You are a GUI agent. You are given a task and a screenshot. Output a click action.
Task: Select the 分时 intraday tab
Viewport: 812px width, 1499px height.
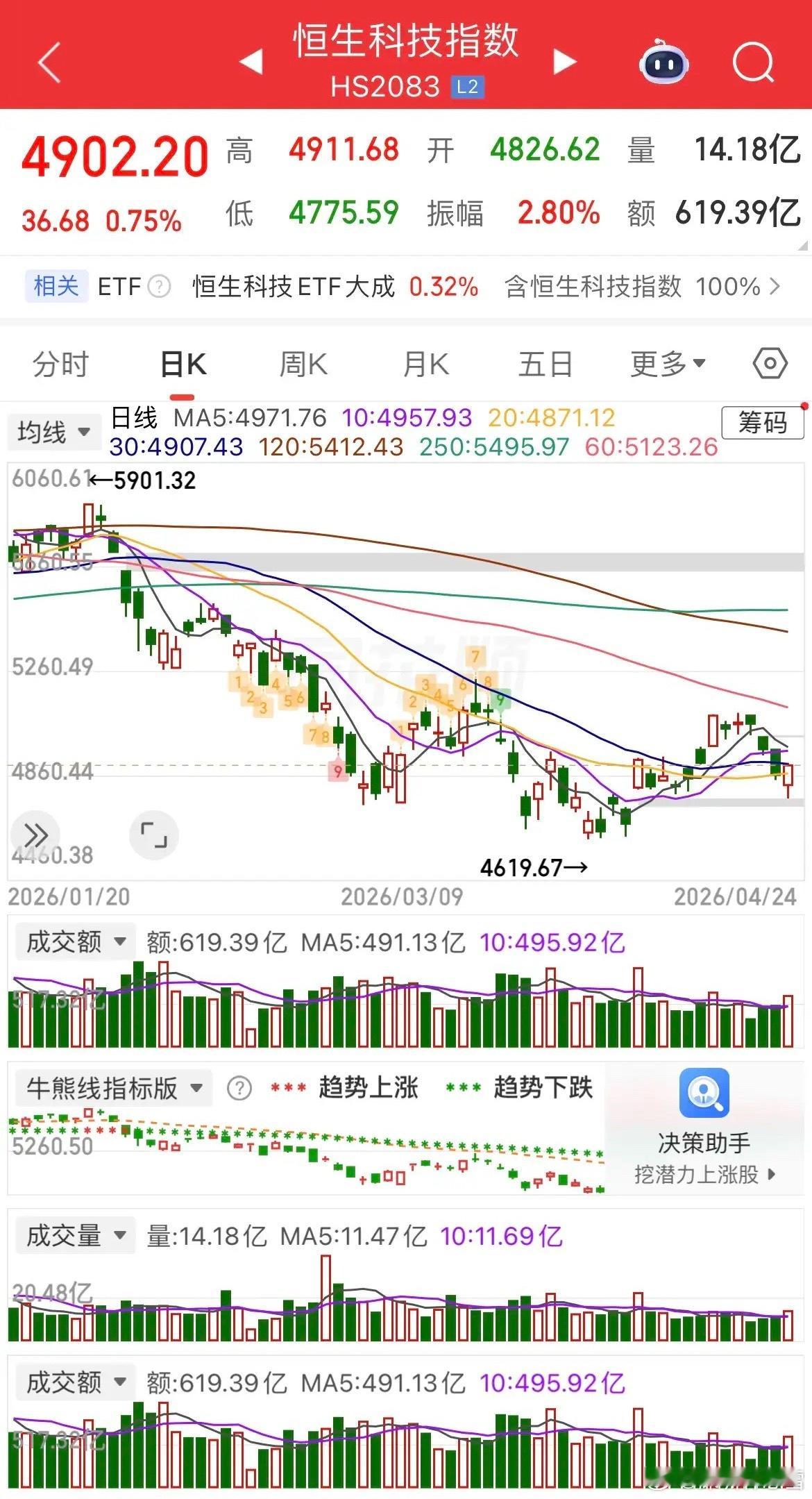(59, 362)
